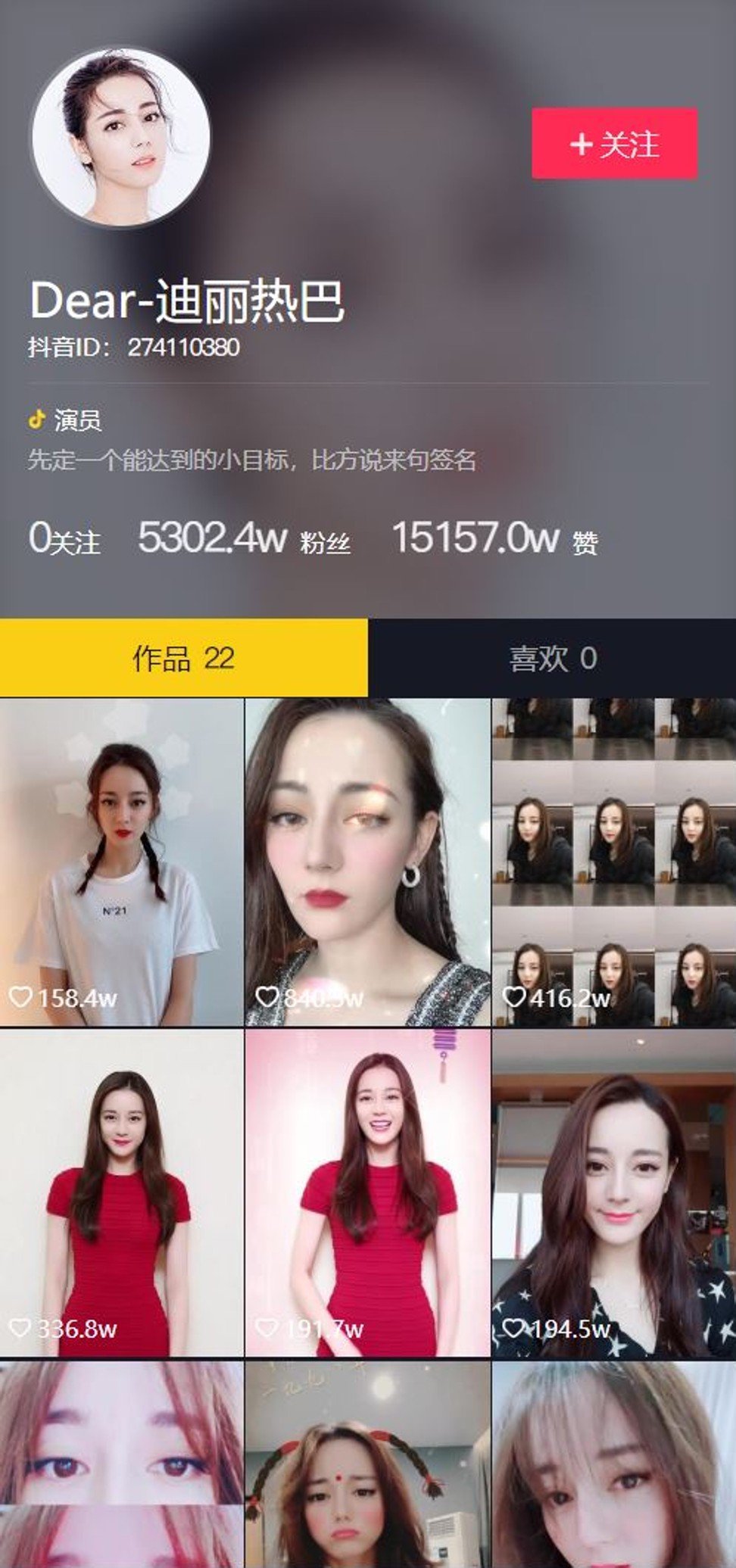Screen dimensions: 736x1568
Task: Switch to the 喜欢 0 tab
Action: coord(552,657)
